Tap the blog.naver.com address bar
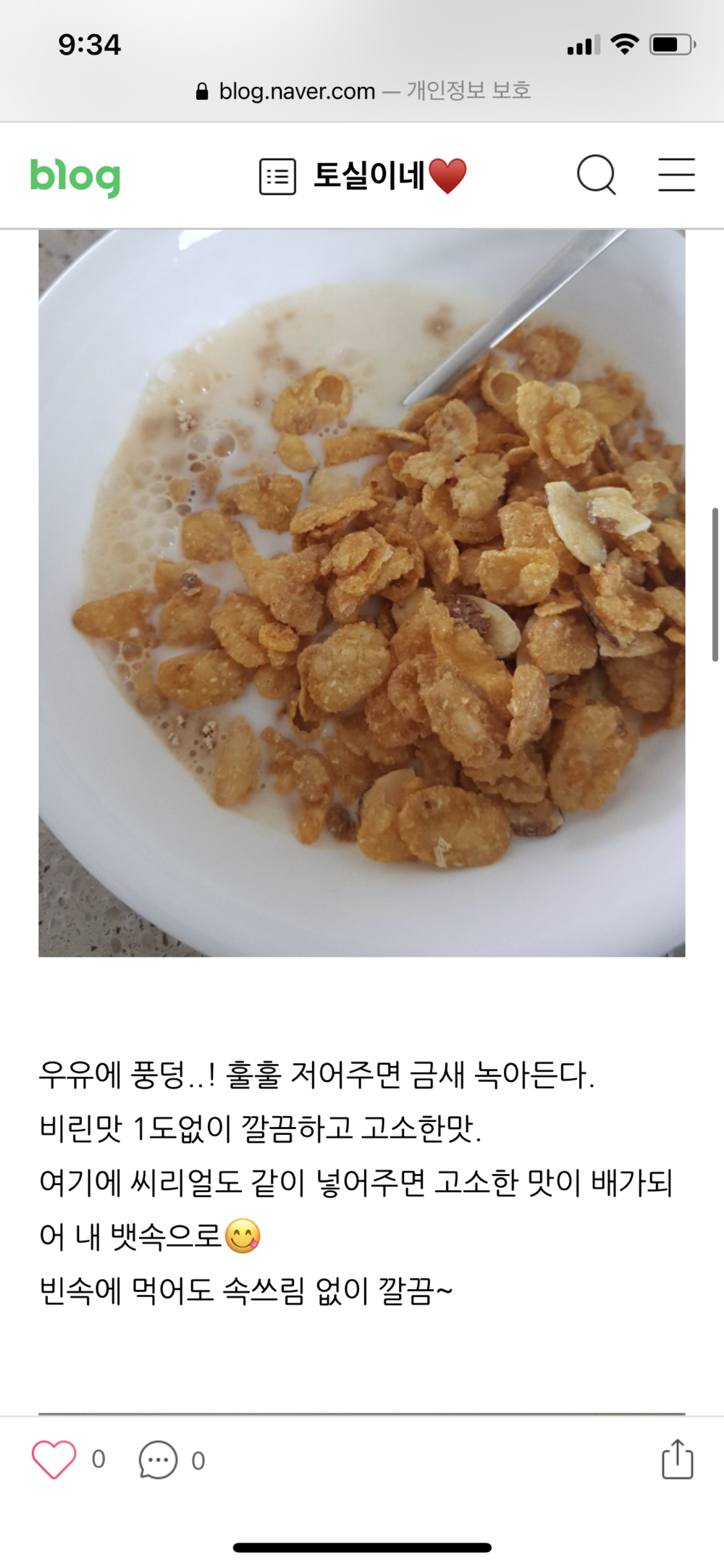This screenshot has width=724, height=1568. 362,91
